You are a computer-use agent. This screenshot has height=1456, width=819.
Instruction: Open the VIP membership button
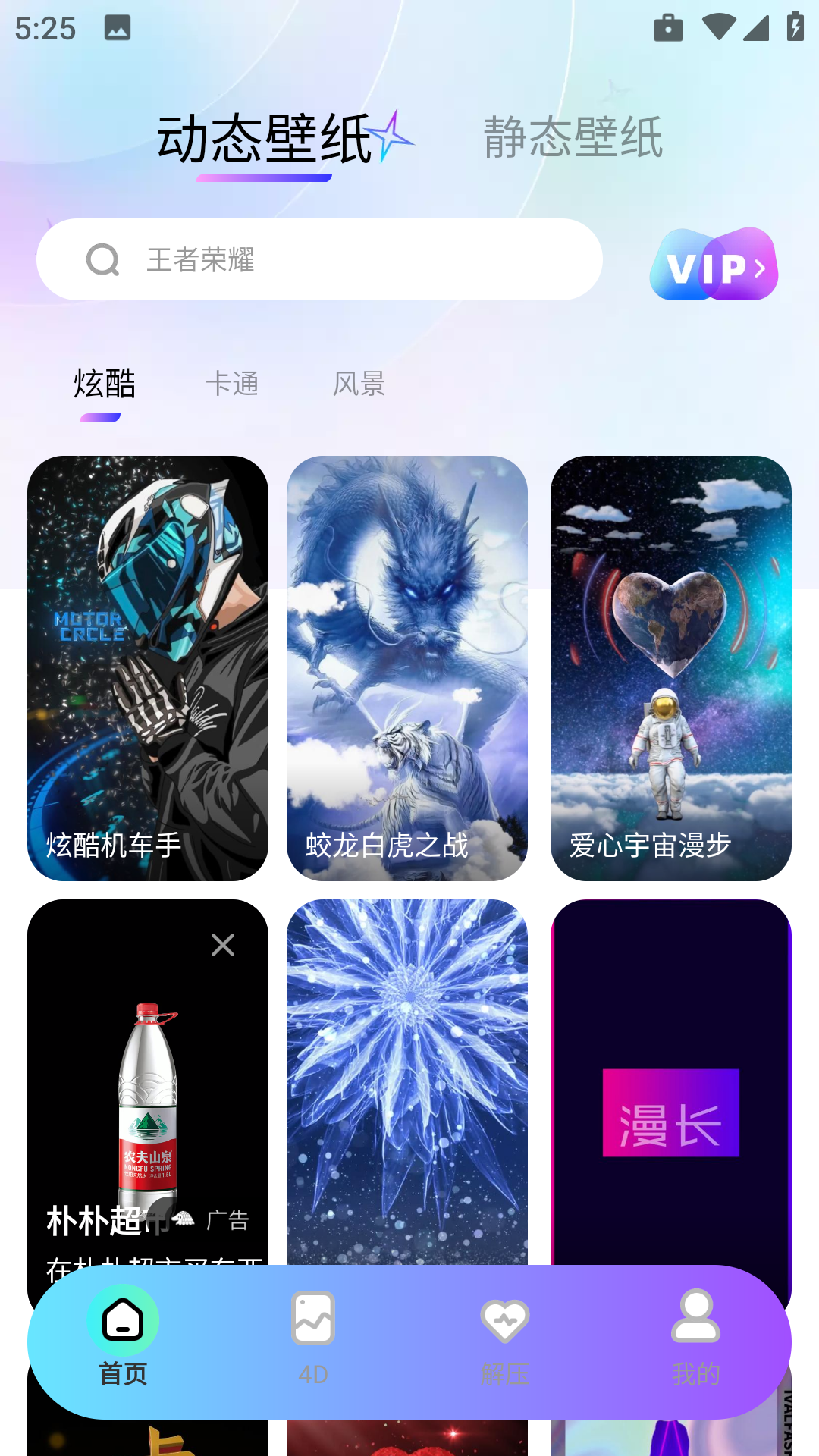click(x=714, y=265)
